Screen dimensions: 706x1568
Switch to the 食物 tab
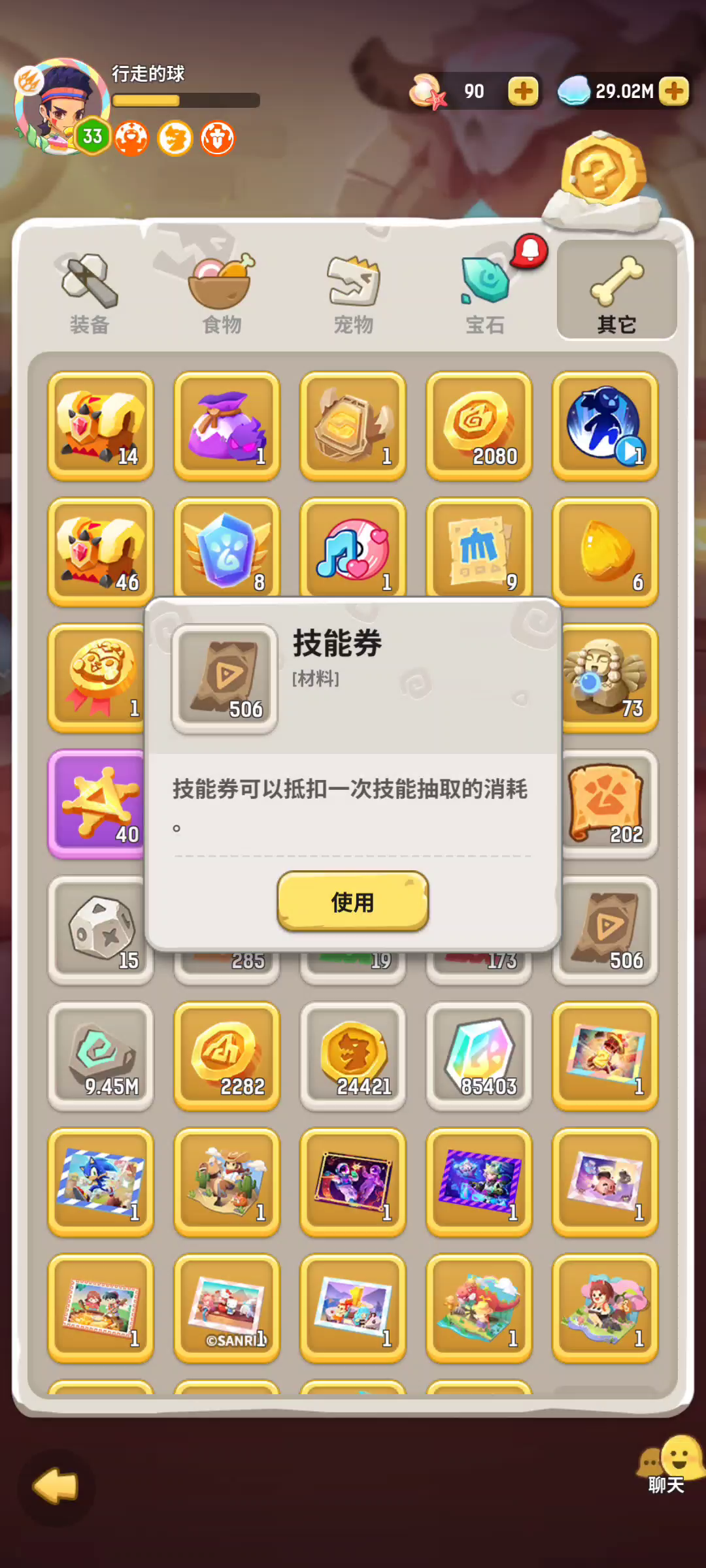click(x=222, y=294)
